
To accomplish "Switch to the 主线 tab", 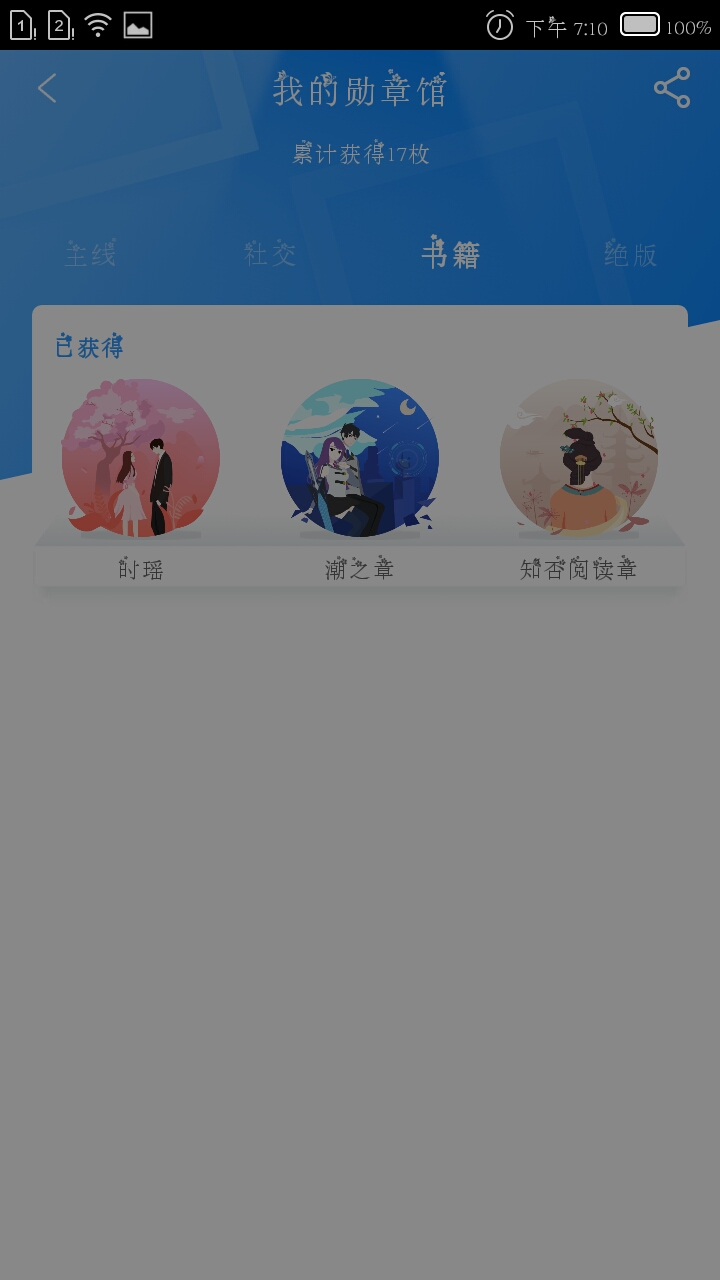I will [x=91, y=255].
